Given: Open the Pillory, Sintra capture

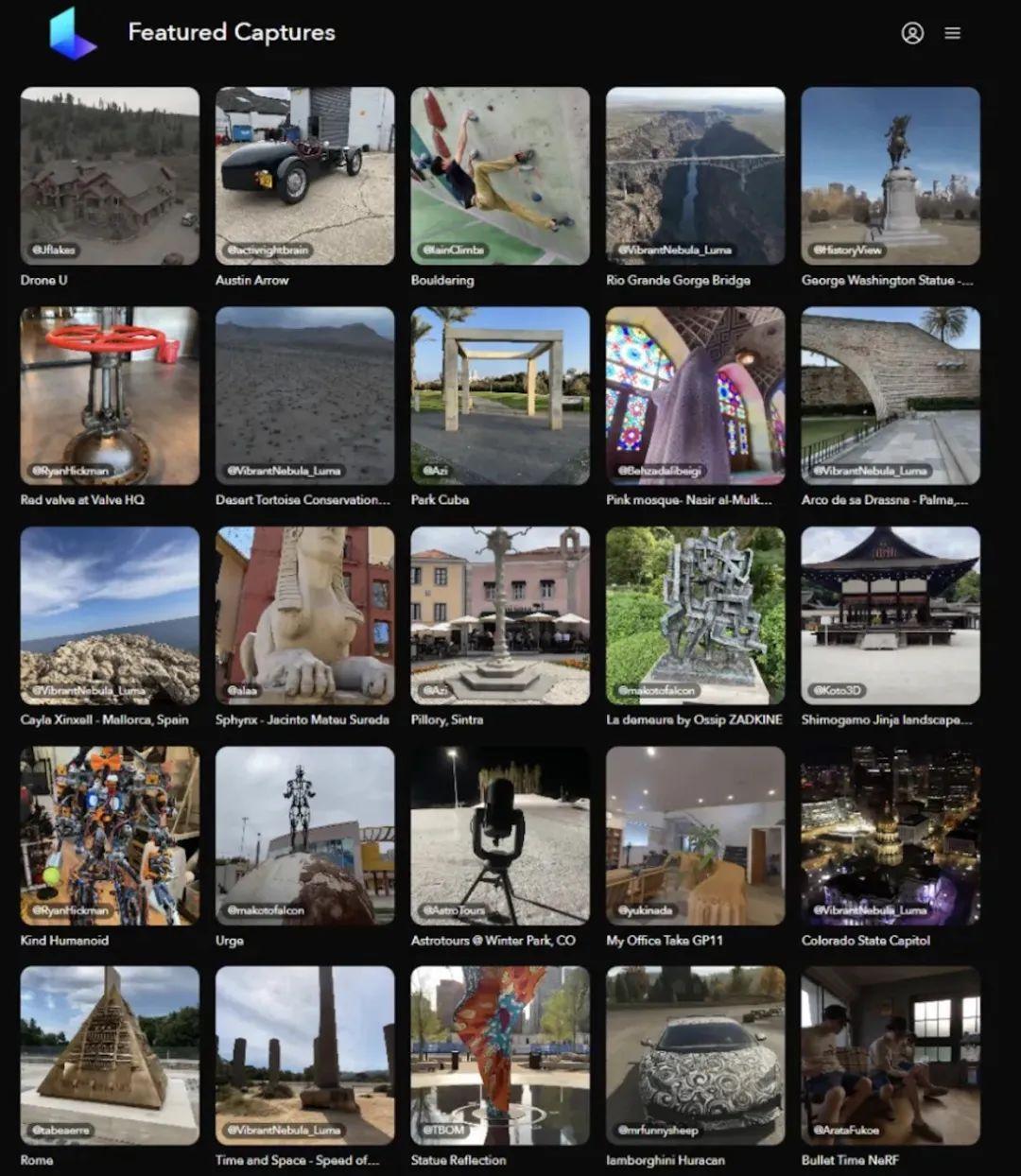Looking at the screenshot, I should [x=500, y=615].
